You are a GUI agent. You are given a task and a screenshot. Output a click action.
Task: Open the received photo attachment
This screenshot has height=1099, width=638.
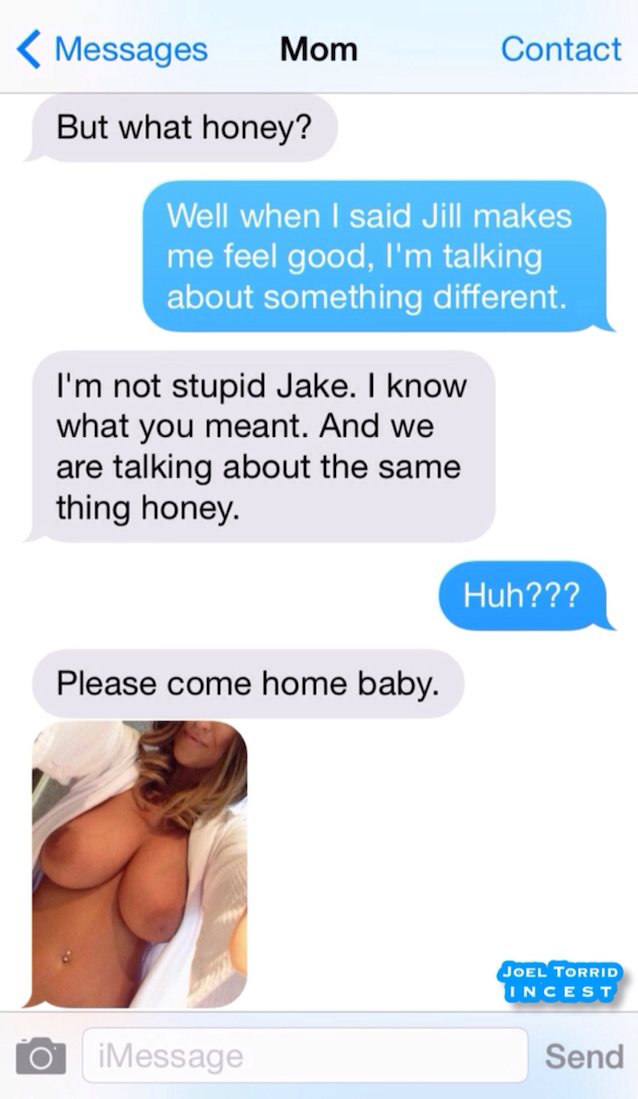pos(140,864)
